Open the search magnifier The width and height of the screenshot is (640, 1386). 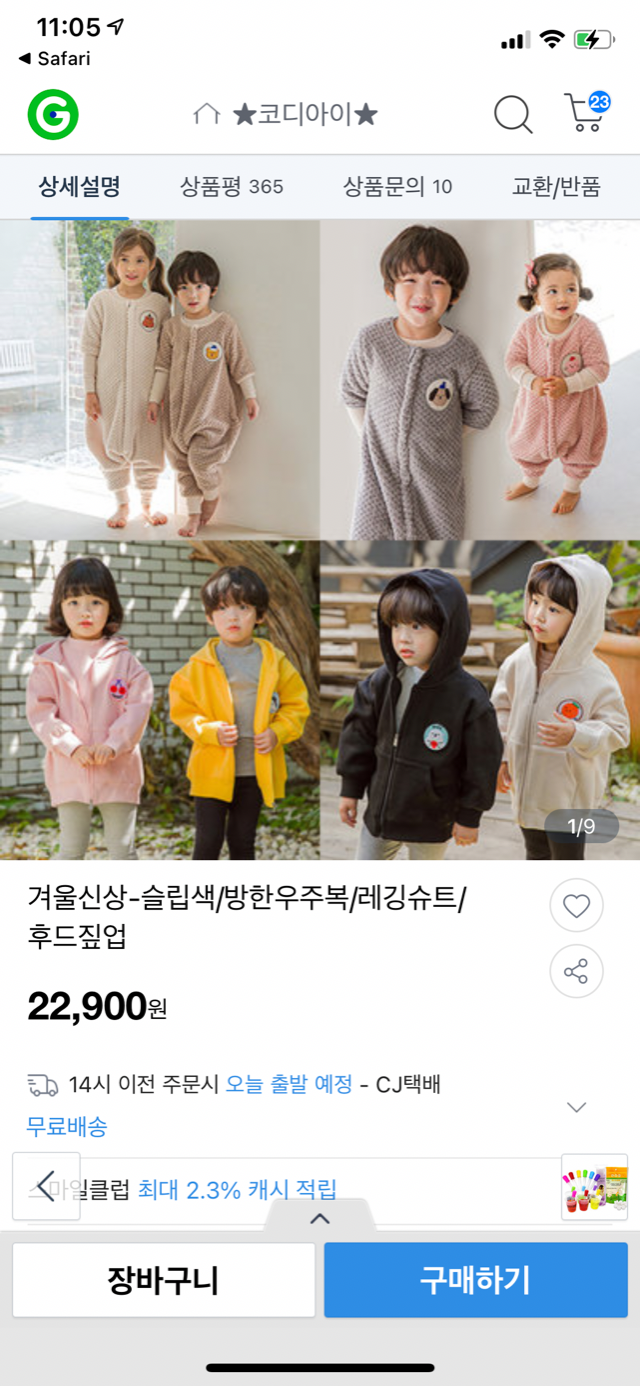click(513, 116)
